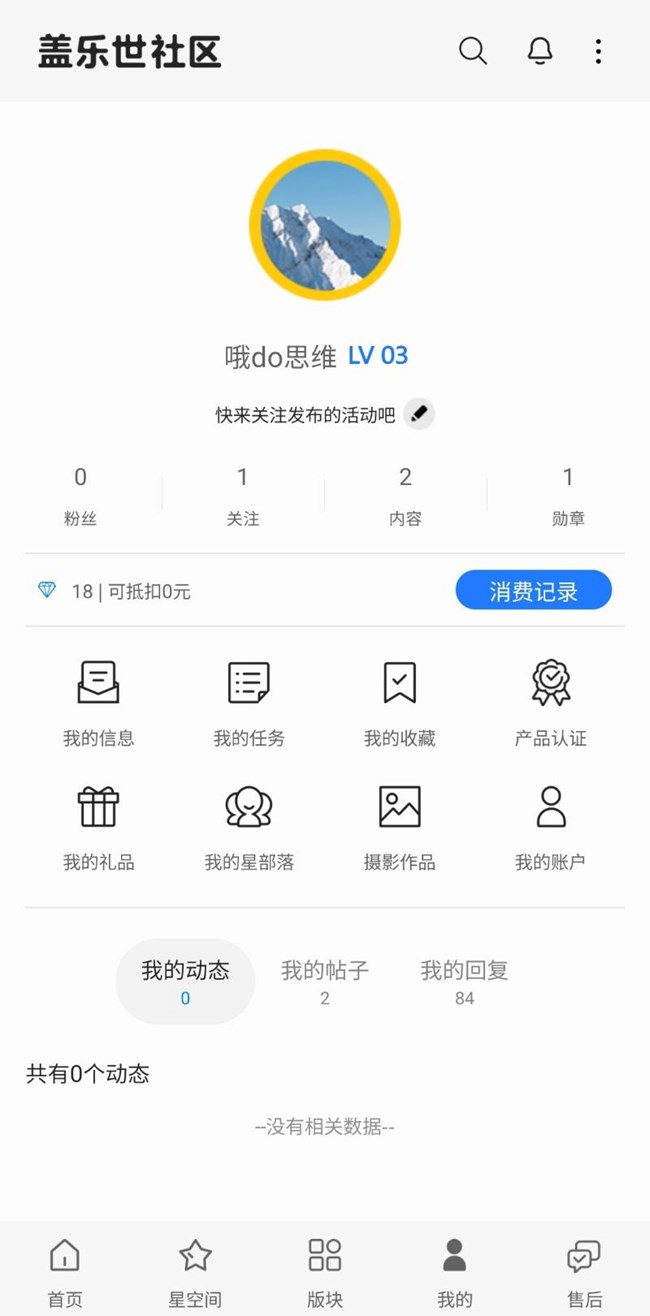Screen dimensions: 650x1316
Task: Open the three-dot overflow menu
Action: point(598,51)
